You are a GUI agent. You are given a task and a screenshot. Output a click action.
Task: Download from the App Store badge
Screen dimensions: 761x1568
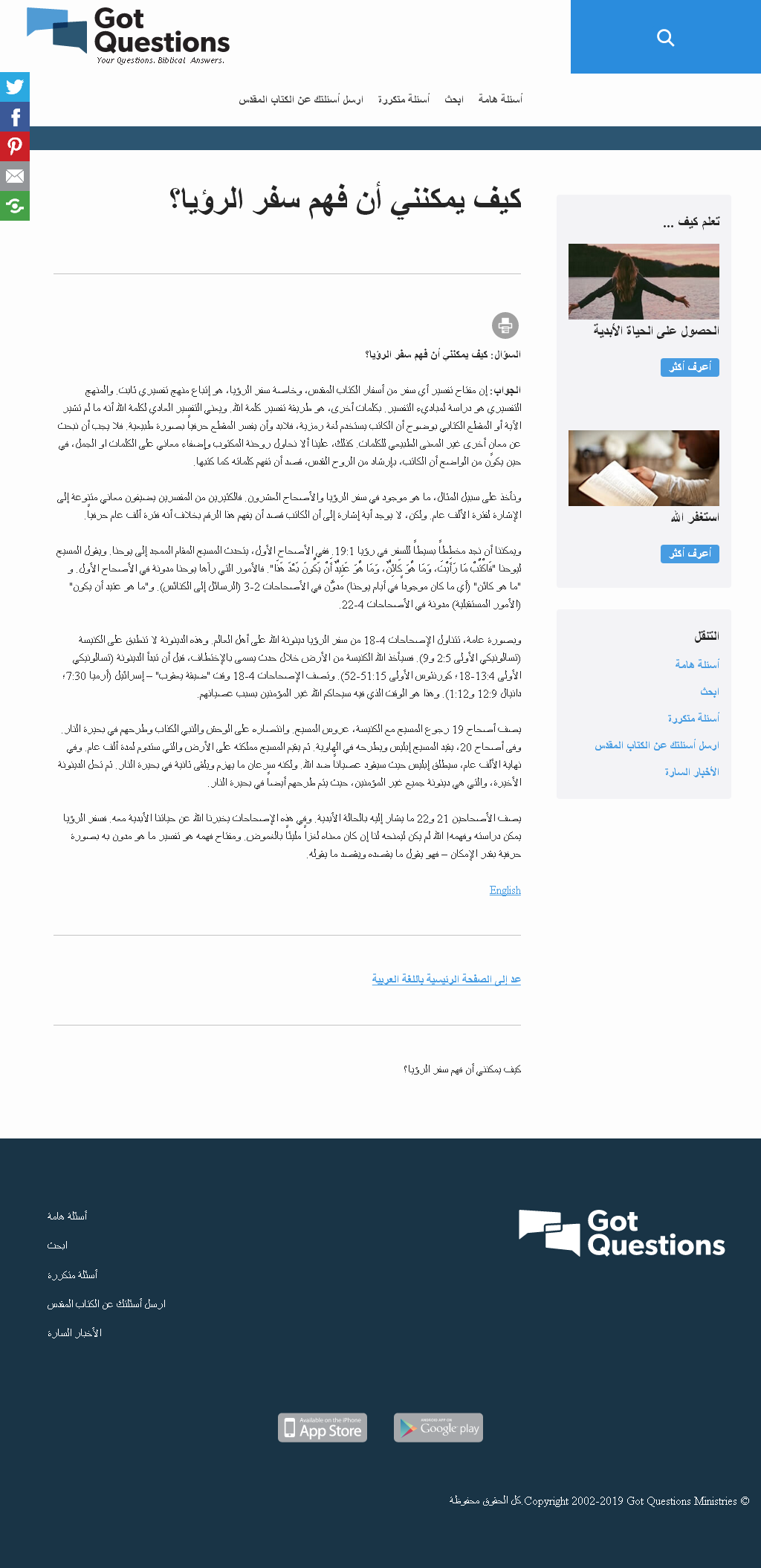pyautogui.click(x=323, y=1428)
